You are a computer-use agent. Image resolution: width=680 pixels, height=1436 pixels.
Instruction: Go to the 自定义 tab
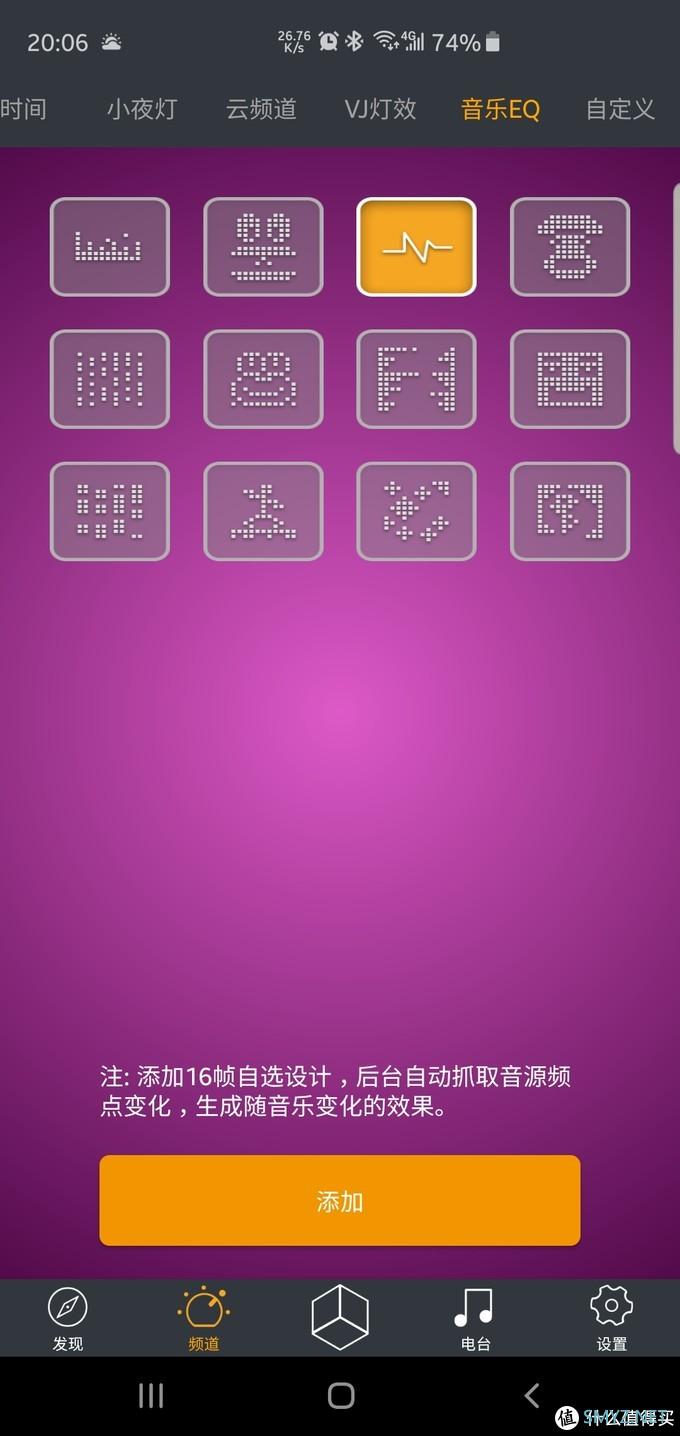(620, 109)
